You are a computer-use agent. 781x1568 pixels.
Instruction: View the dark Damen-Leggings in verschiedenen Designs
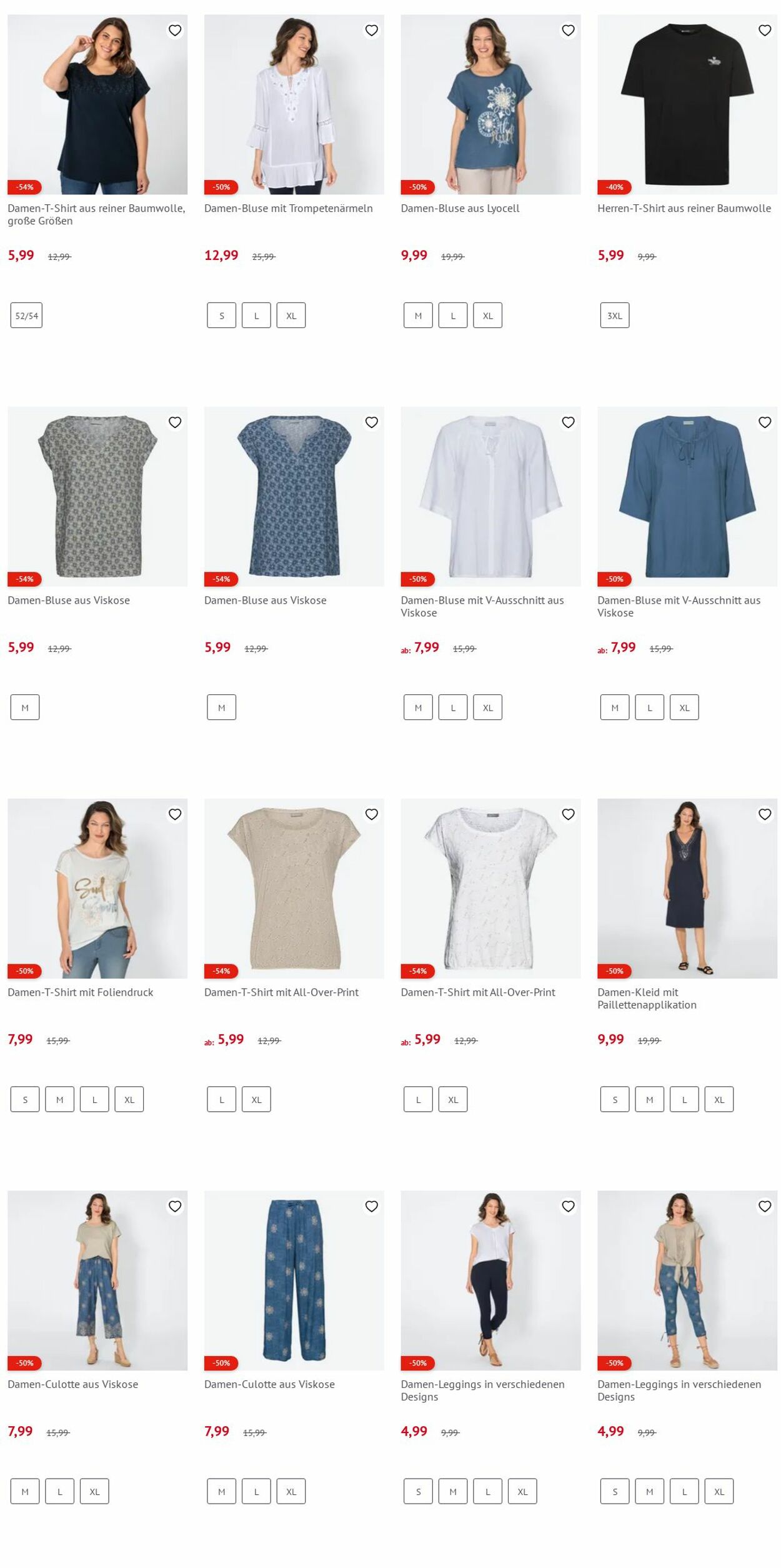pos(490,1280)
